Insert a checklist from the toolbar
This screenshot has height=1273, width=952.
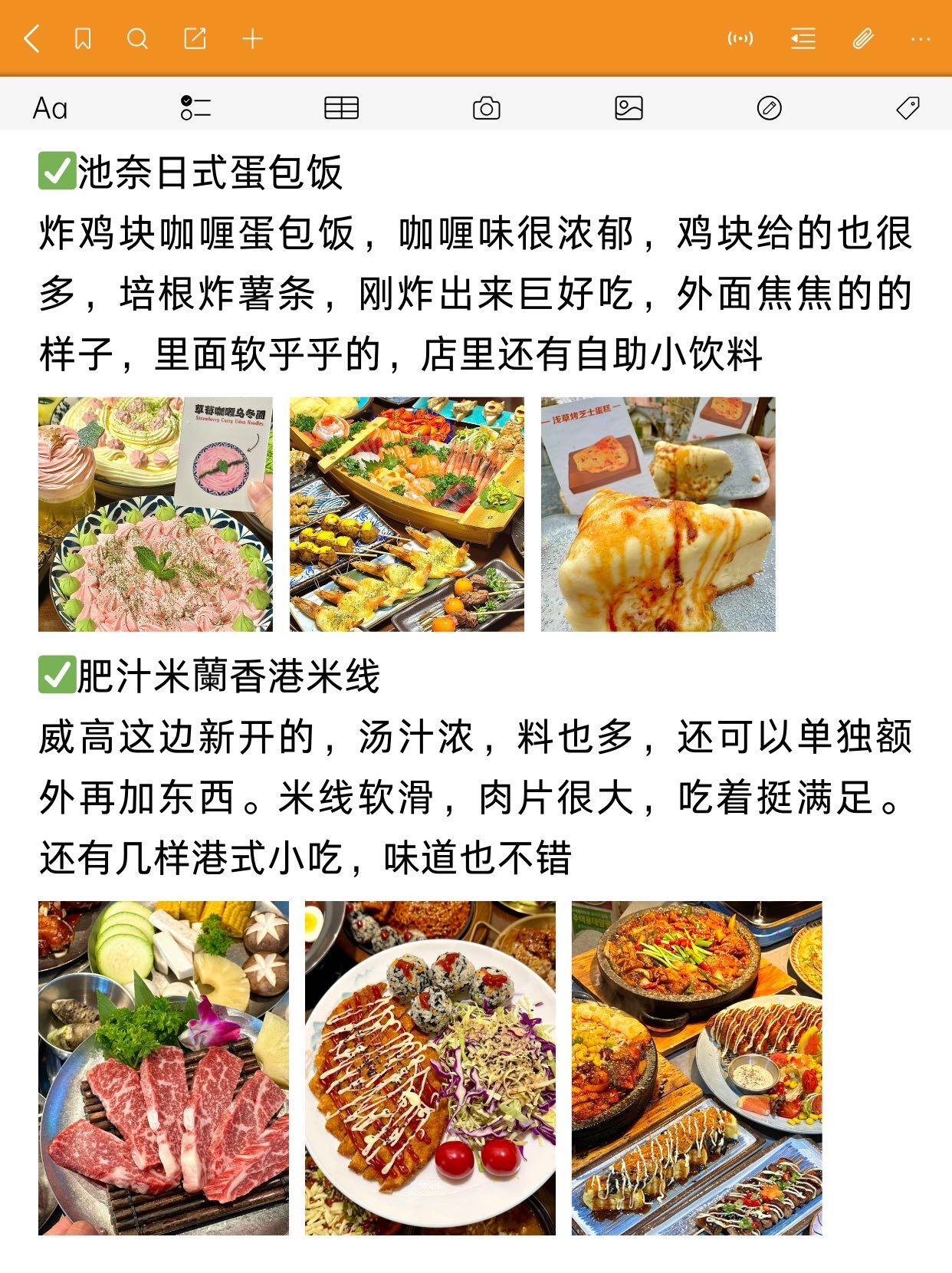[195, 108]
